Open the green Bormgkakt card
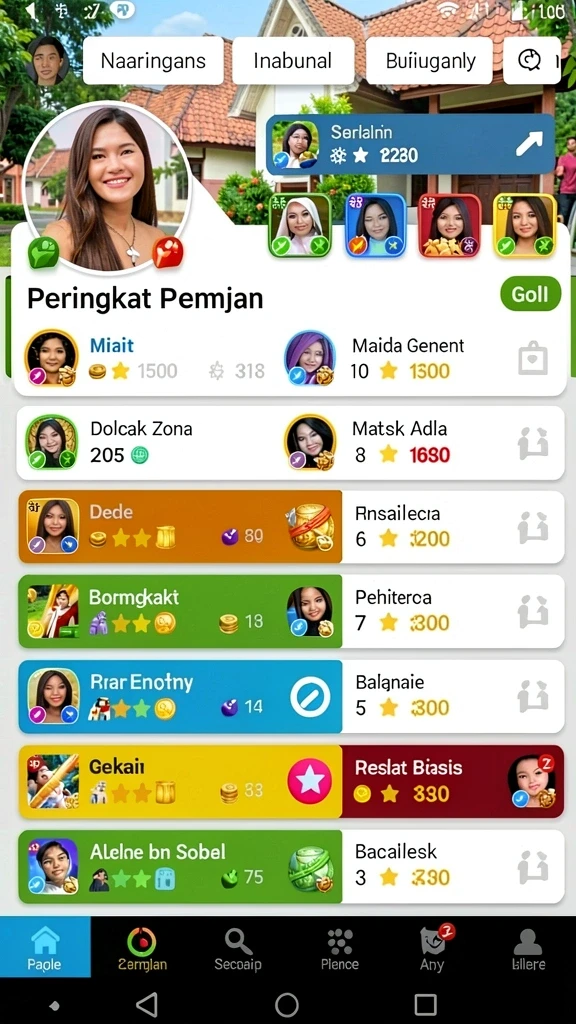The image size is (576, 1024). pyautogui.click(x=180, y=611)
